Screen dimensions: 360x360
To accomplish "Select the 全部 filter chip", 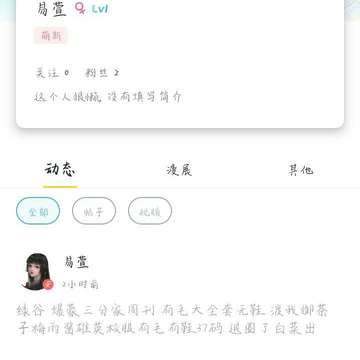I will [x=38, y=211].
